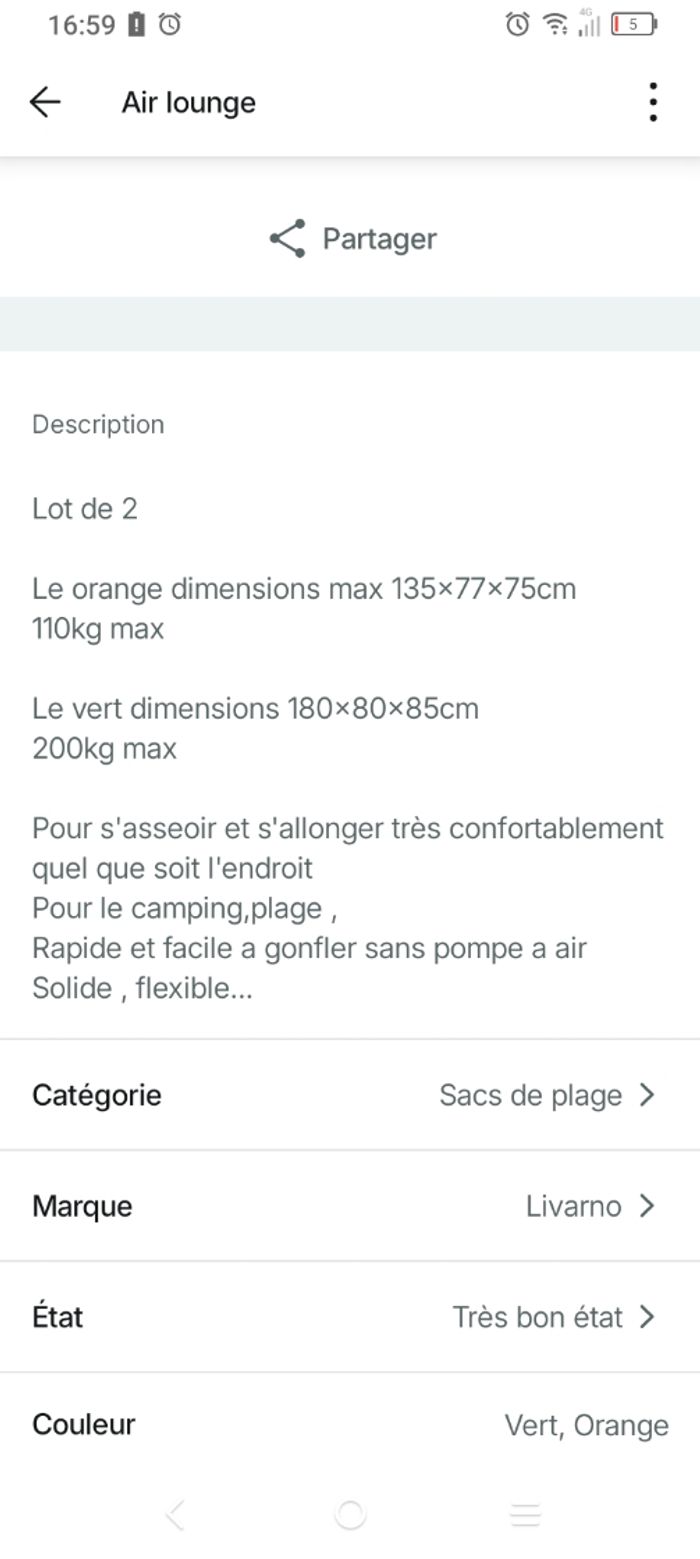Share this listing with Partager
Viewport: 700px width, 1559px height.
tap(352, 239)
